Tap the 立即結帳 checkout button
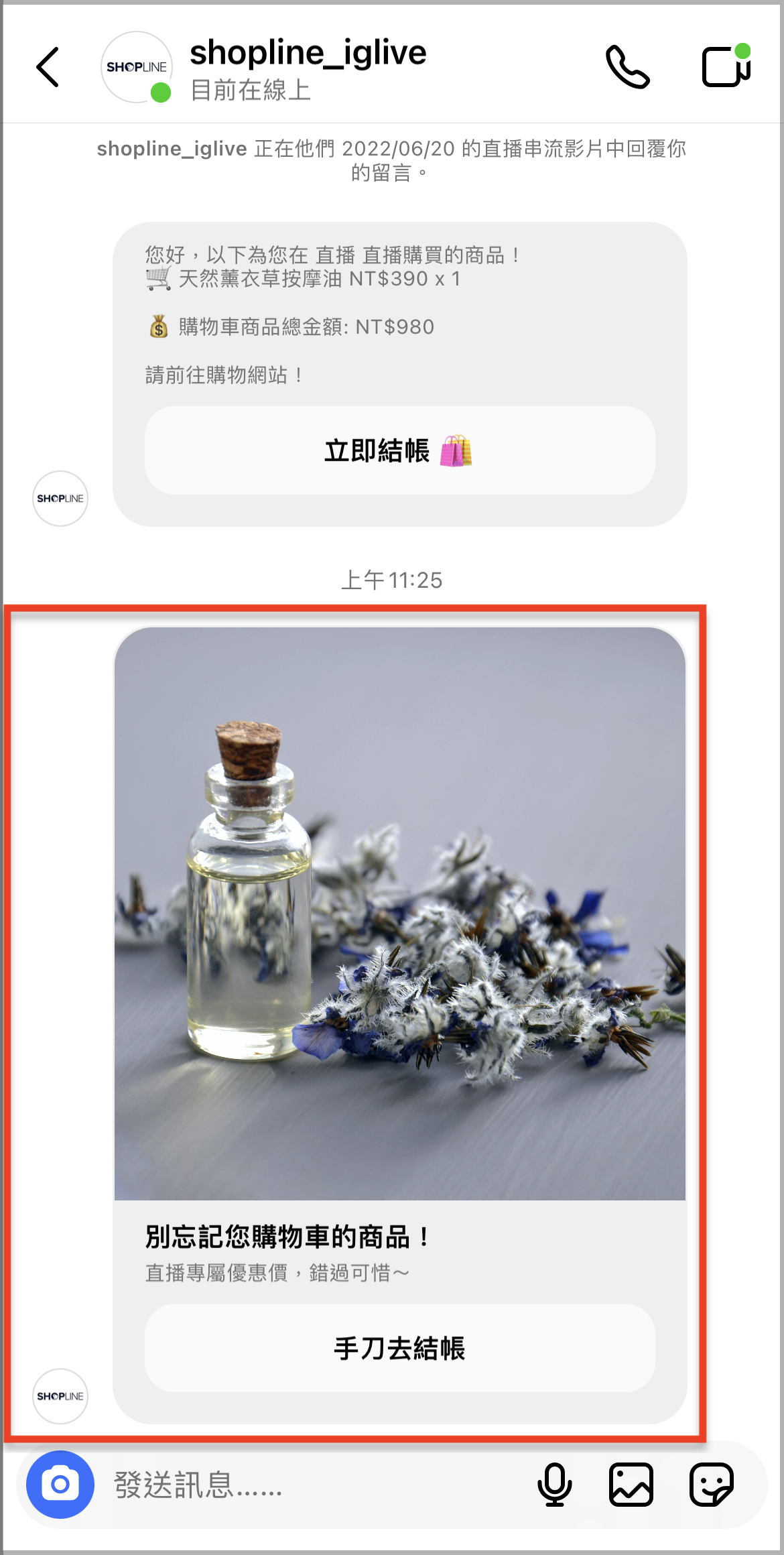The width and height of the screenshot is (784, 1555). [399, 450]
